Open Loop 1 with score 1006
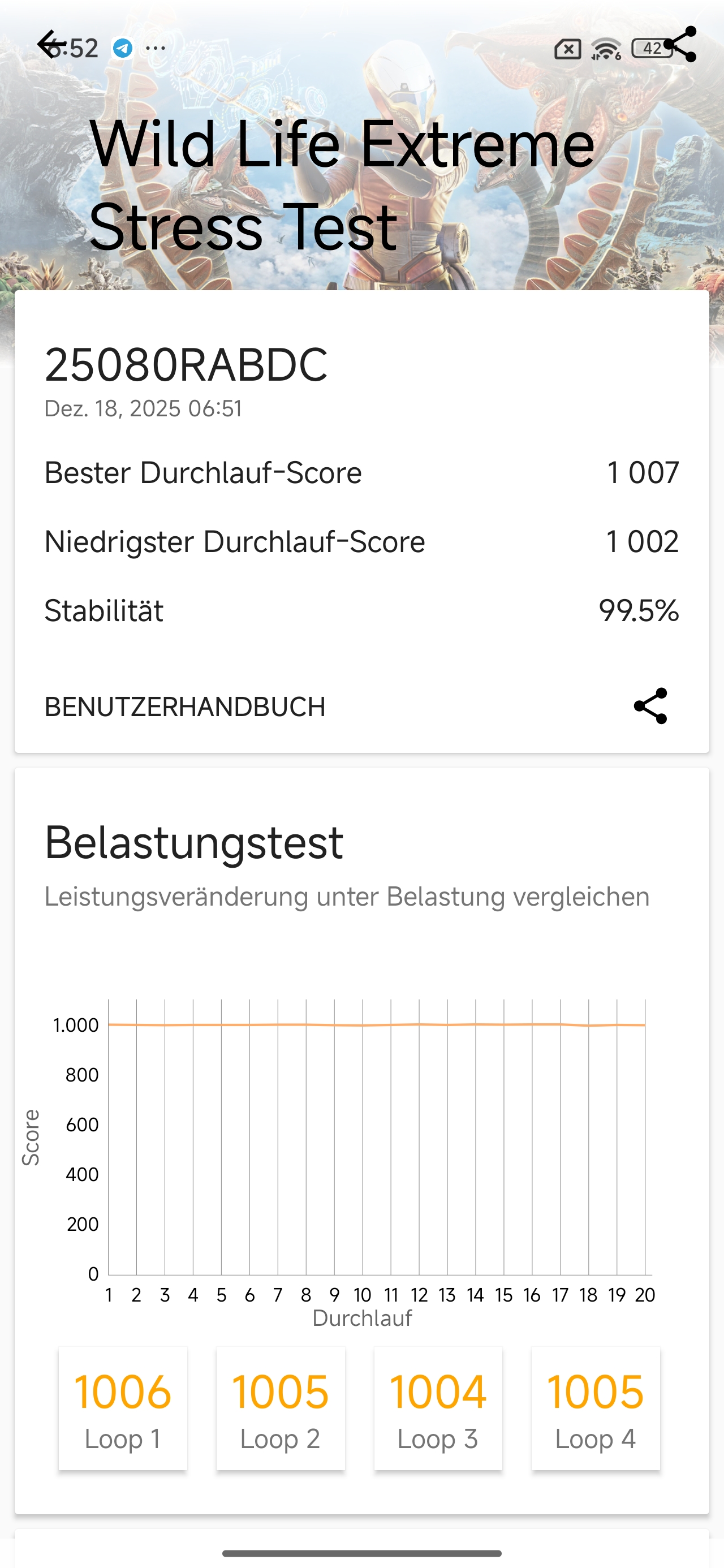This screenshot has width=724, height=1568. [122, 1408]
